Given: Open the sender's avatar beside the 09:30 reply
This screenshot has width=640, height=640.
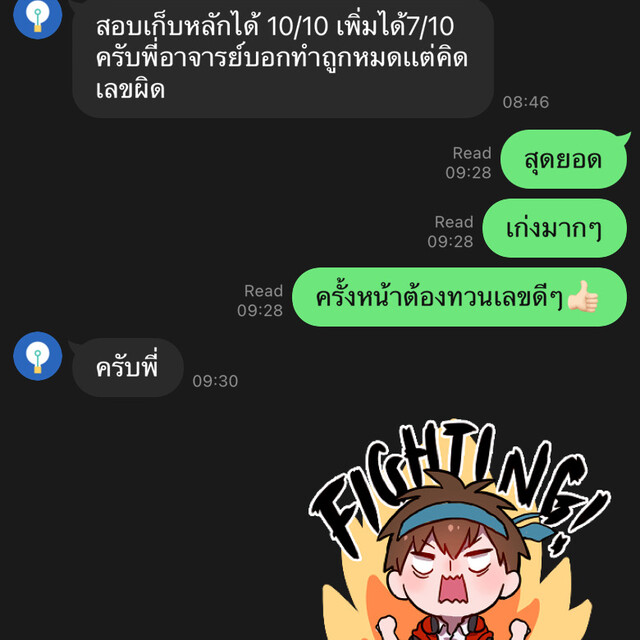Looking at the screenshot, I should click(x=37, y=357).
